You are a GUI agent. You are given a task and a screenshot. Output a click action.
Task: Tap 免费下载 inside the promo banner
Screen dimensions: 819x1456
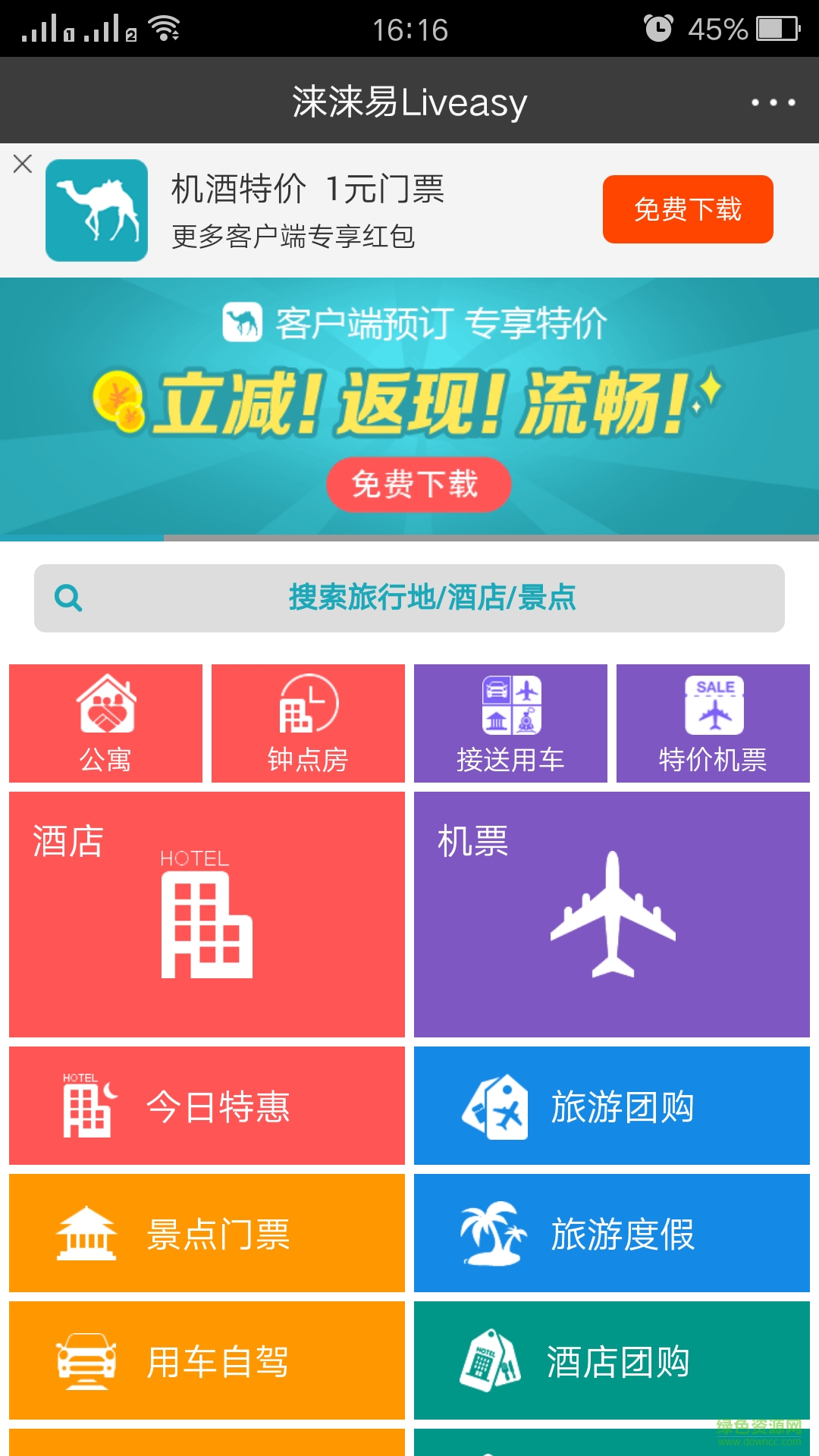[x=419, y=485]
